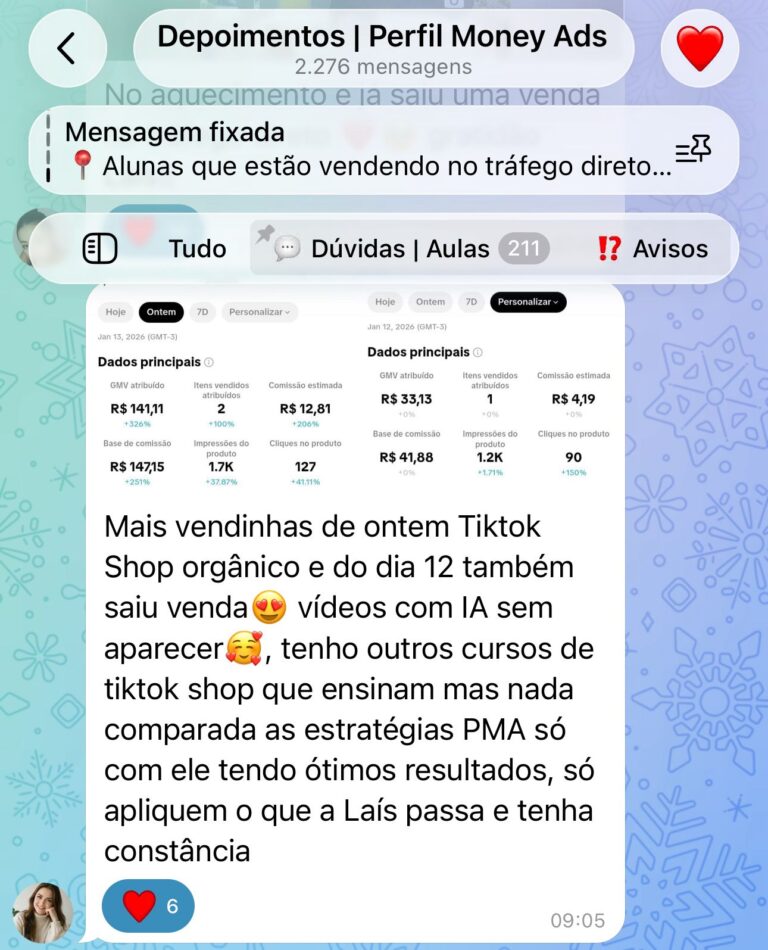The width and height of the screenshot is (768, 950).
Task: Open the pinned messages list icon
Action: click(x=693, y=150)
